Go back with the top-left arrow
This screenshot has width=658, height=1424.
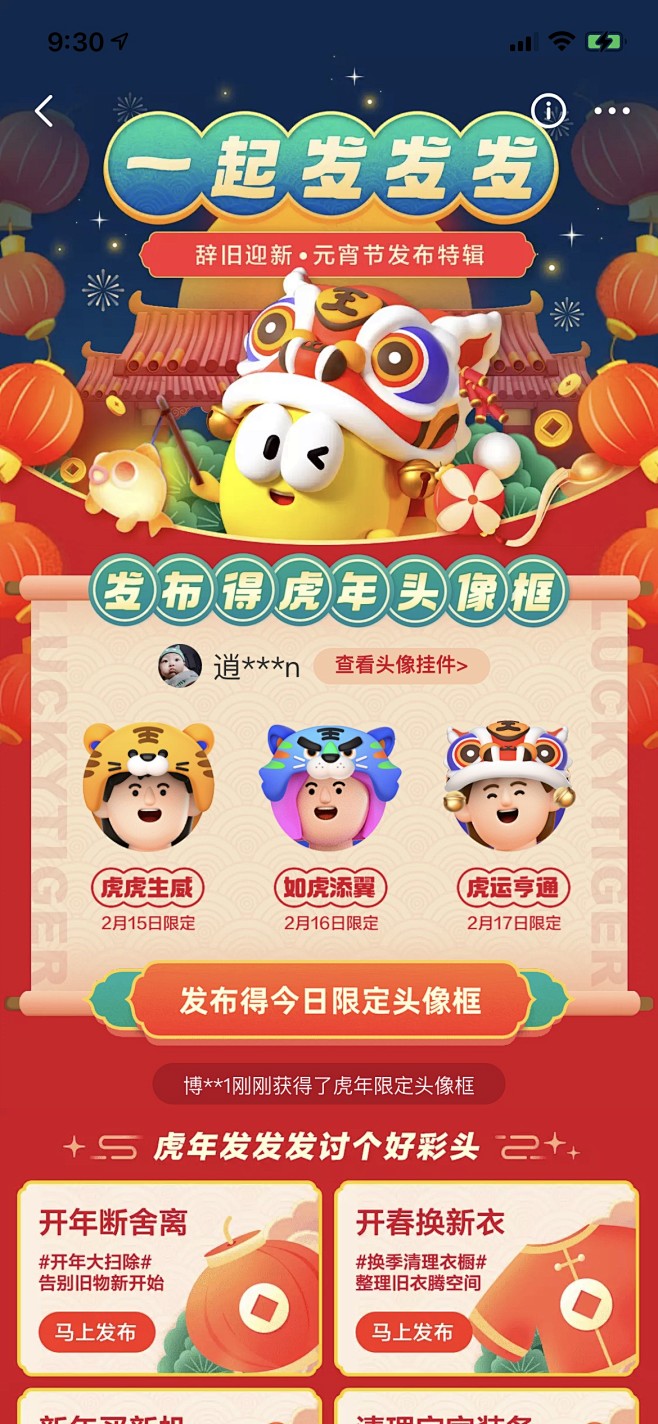pos(43,111)
